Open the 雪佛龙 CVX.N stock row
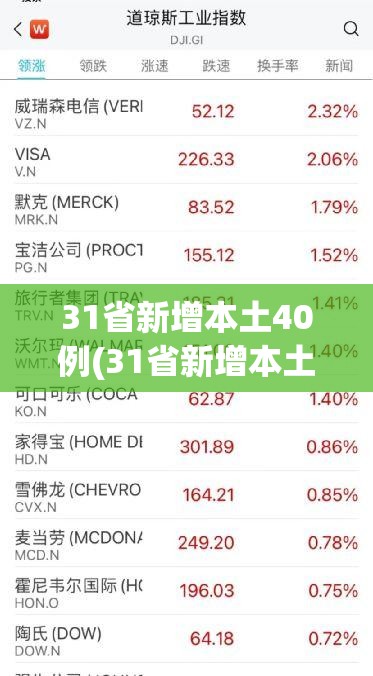This screenshot has height=676, width=373. [x=186, y=495]
